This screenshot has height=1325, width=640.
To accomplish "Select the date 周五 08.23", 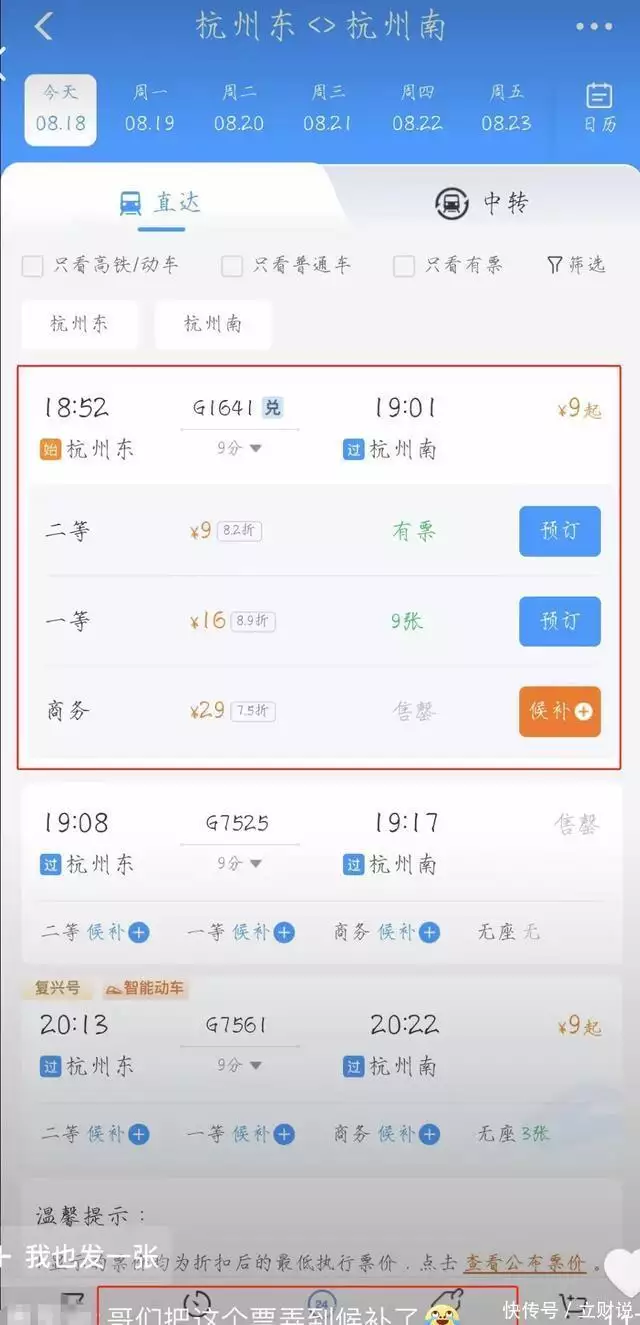I will (x=506, y=108).
